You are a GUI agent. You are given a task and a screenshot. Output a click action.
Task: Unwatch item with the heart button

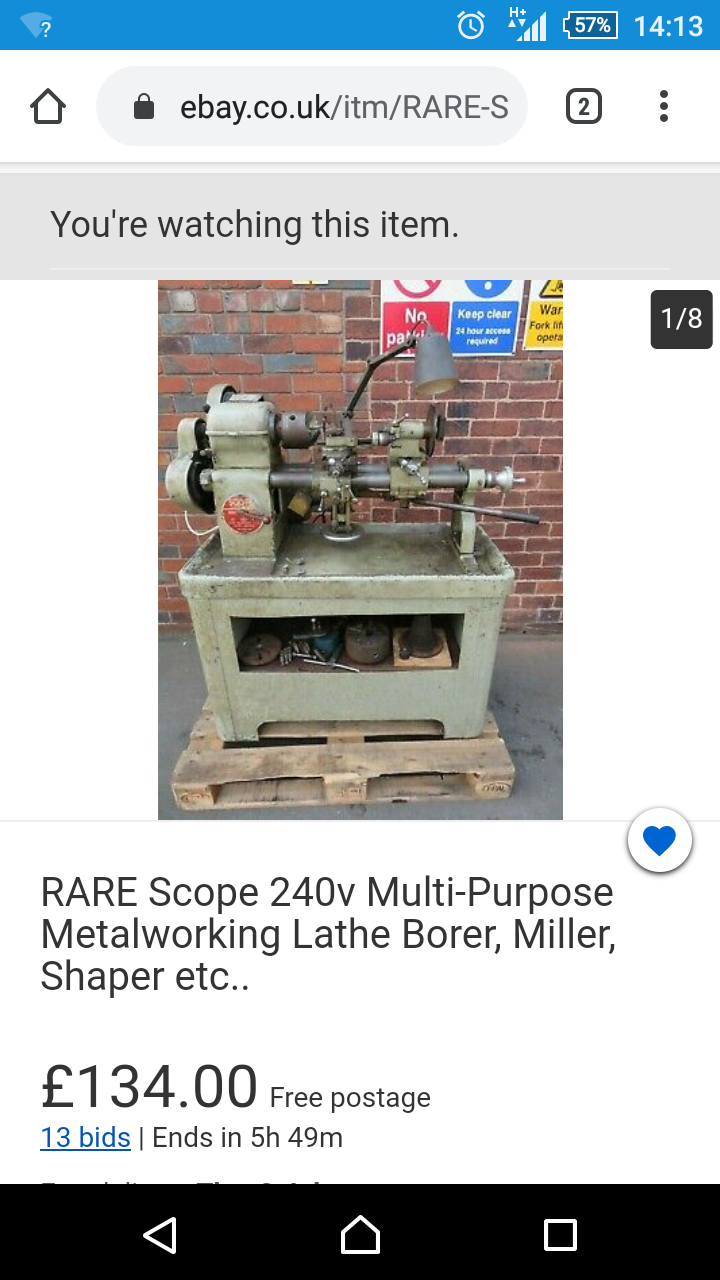(x=660, y=841)
